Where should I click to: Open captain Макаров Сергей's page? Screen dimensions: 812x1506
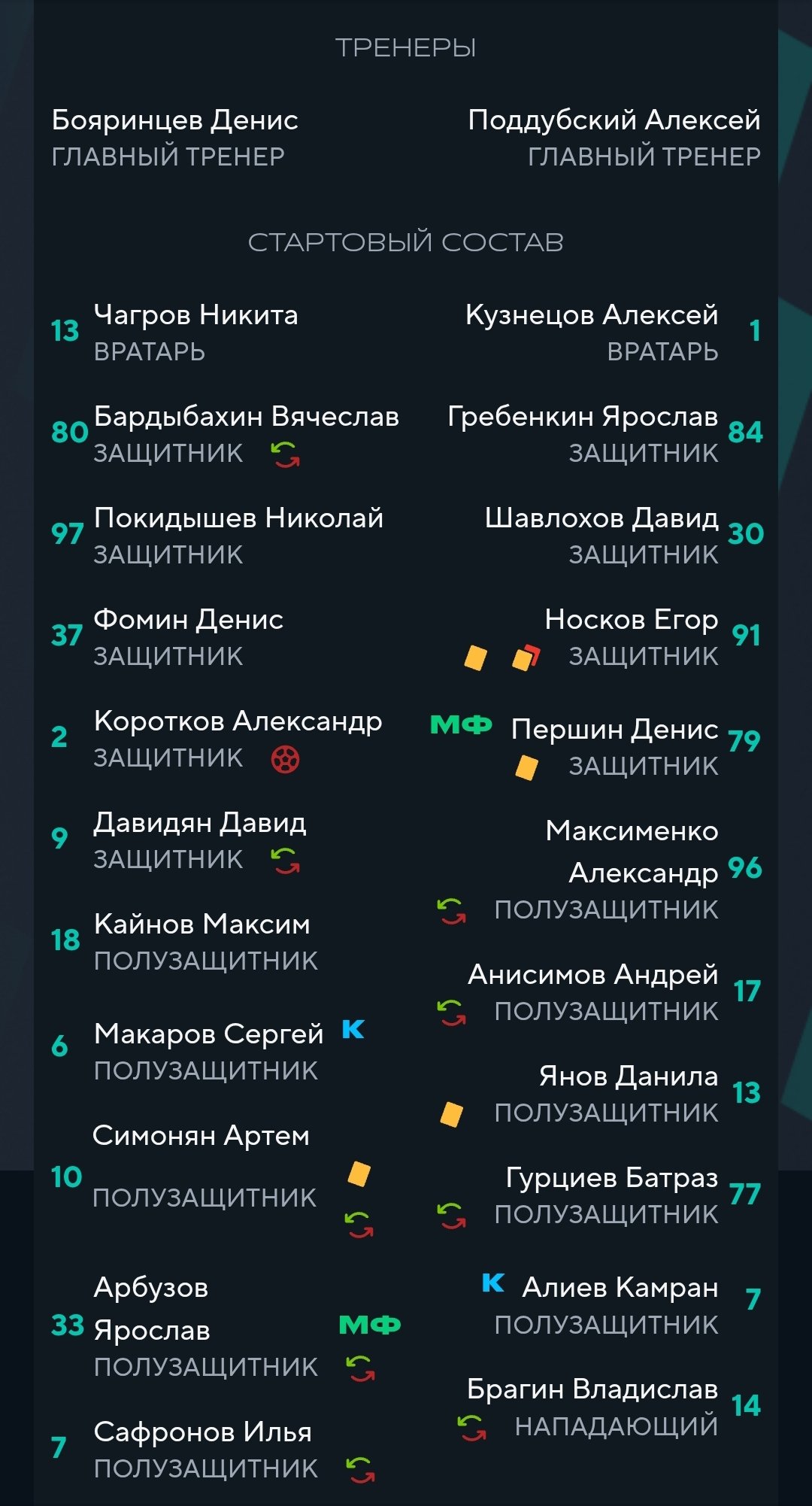tap(208, 1035)
